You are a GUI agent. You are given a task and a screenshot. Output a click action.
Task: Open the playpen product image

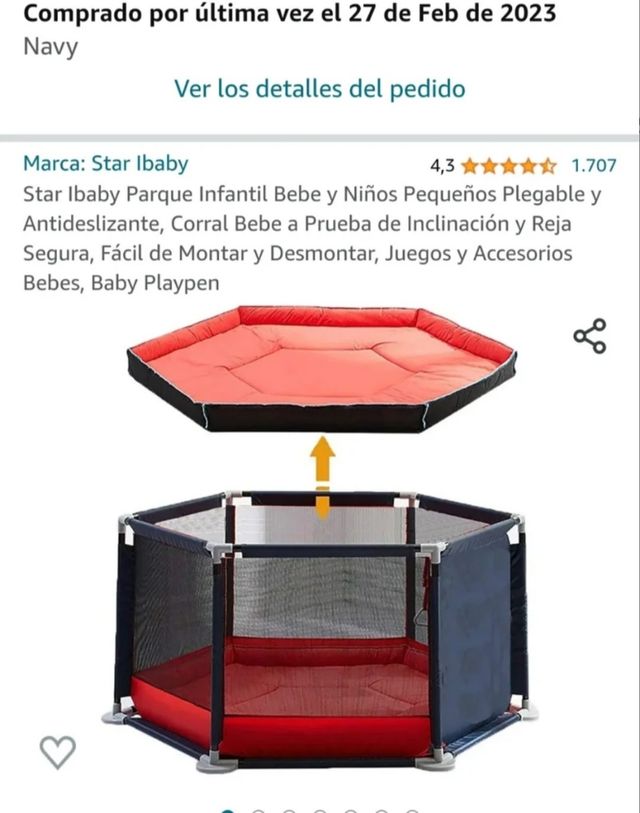(x=320, y=540)
